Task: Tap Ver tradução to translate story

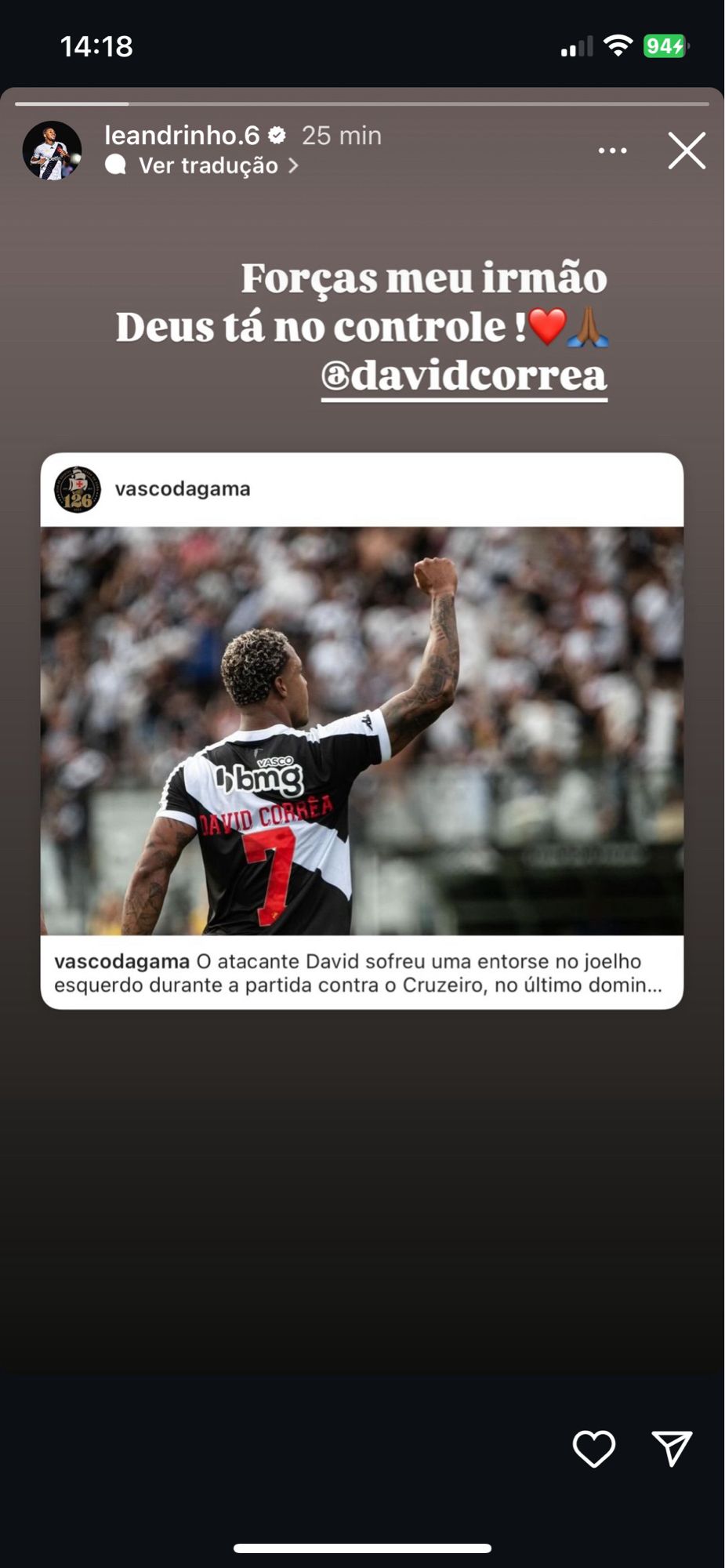Action: coord(208,165)
